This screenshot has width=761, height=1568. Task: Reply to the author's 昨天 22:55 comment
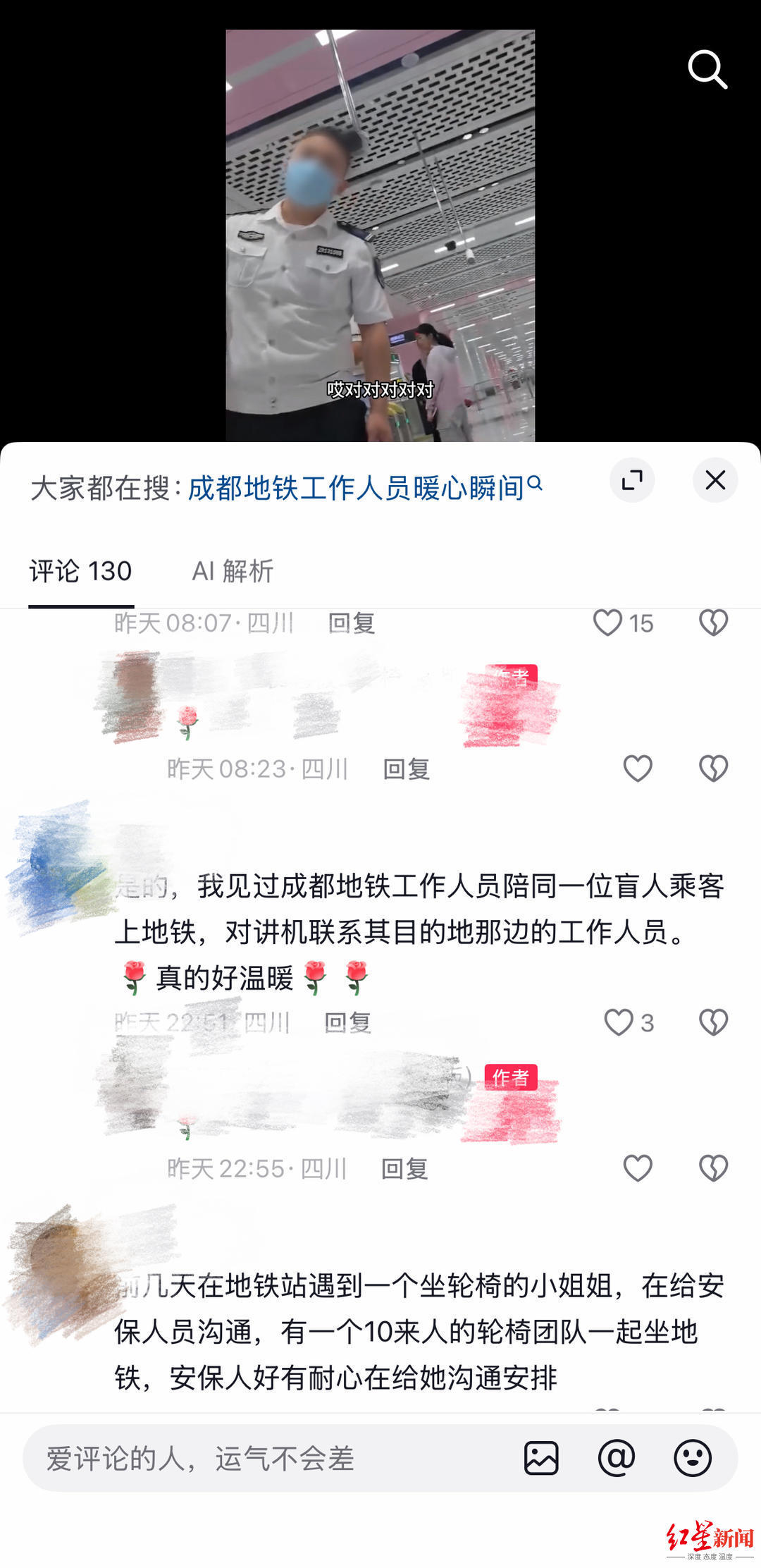coord(404,1169)
